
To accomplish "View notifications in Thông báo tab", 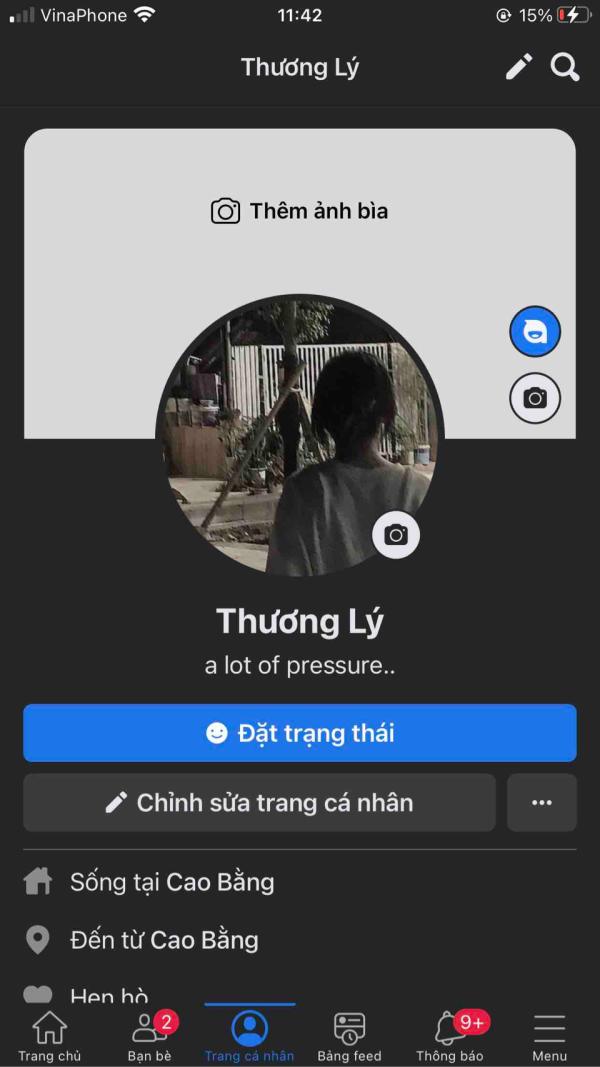I will (450, 1036).
